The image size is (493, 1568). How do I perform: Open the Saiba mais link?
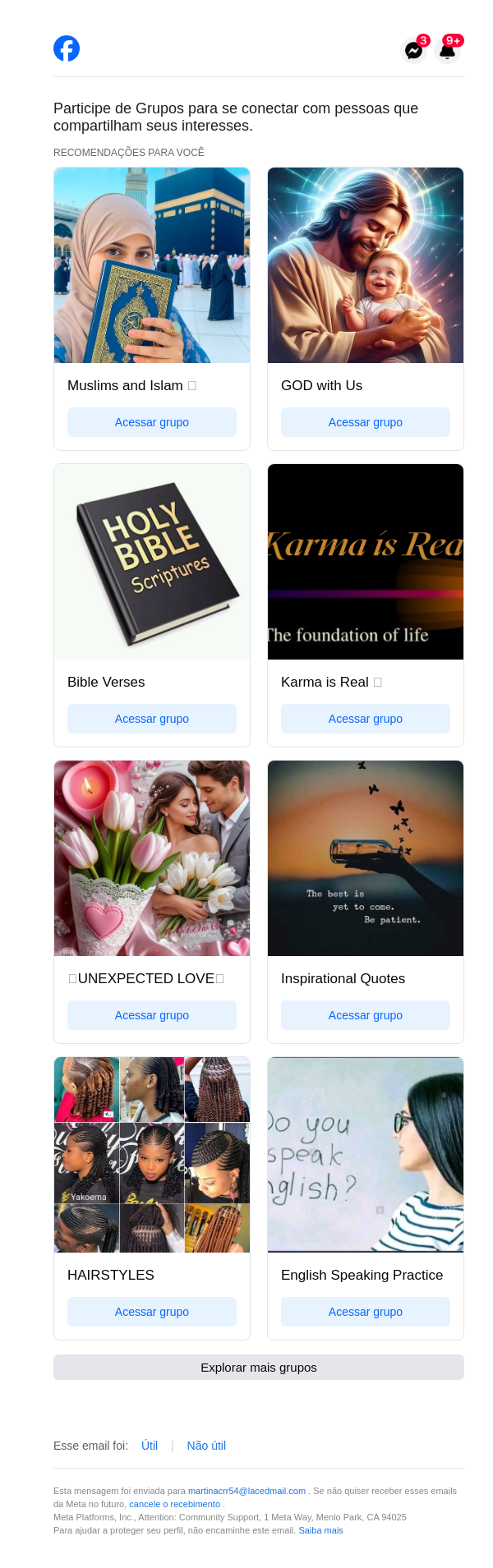(320, 1530)
